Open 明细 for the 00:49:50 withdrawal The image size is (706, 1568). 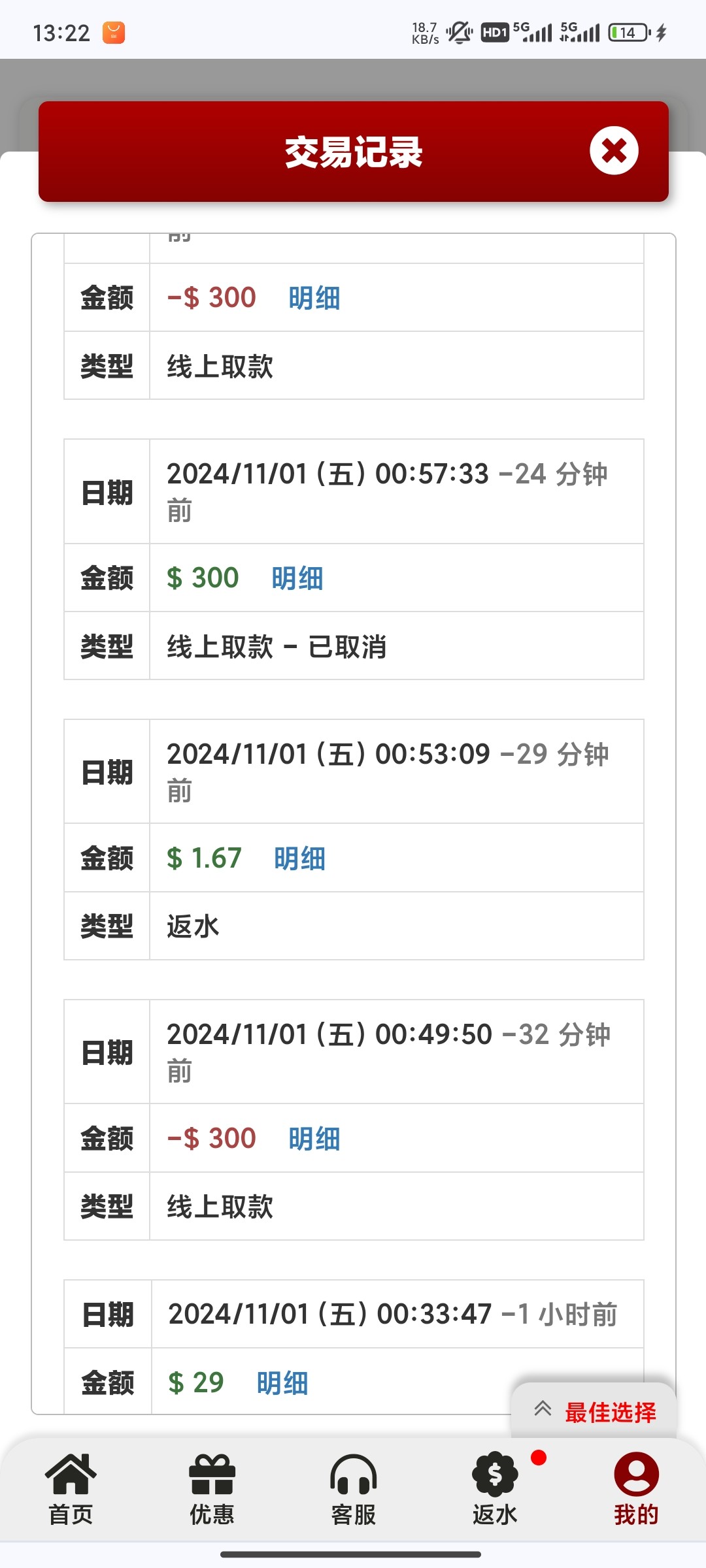tap(314, 1139)
